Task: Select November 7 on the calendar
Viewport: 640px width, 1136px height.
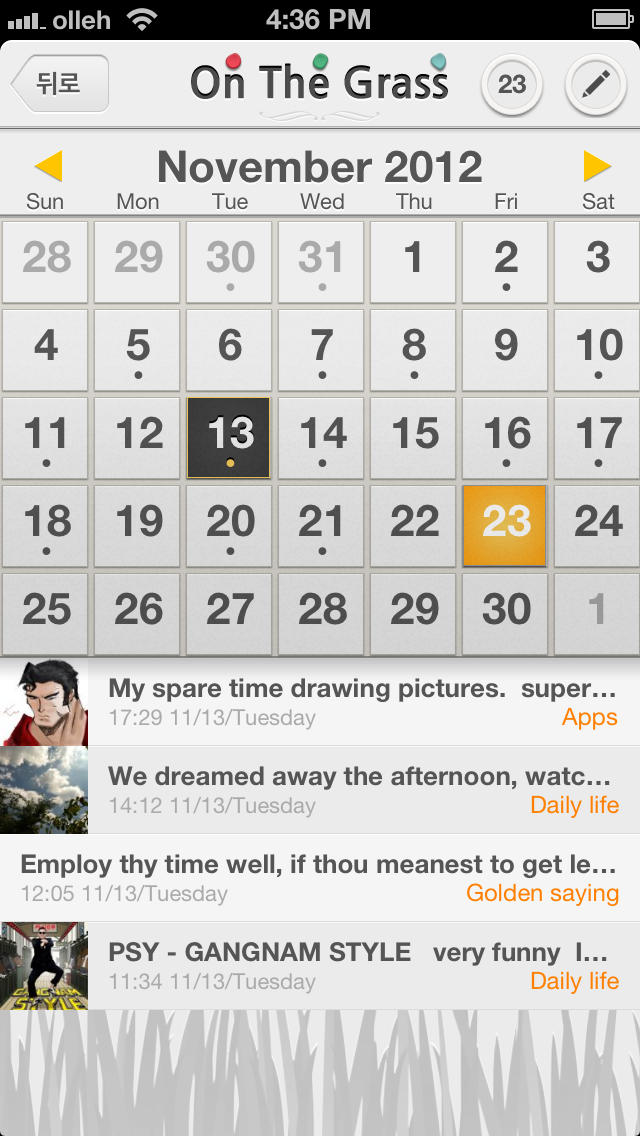Action: tap(321, 350)
